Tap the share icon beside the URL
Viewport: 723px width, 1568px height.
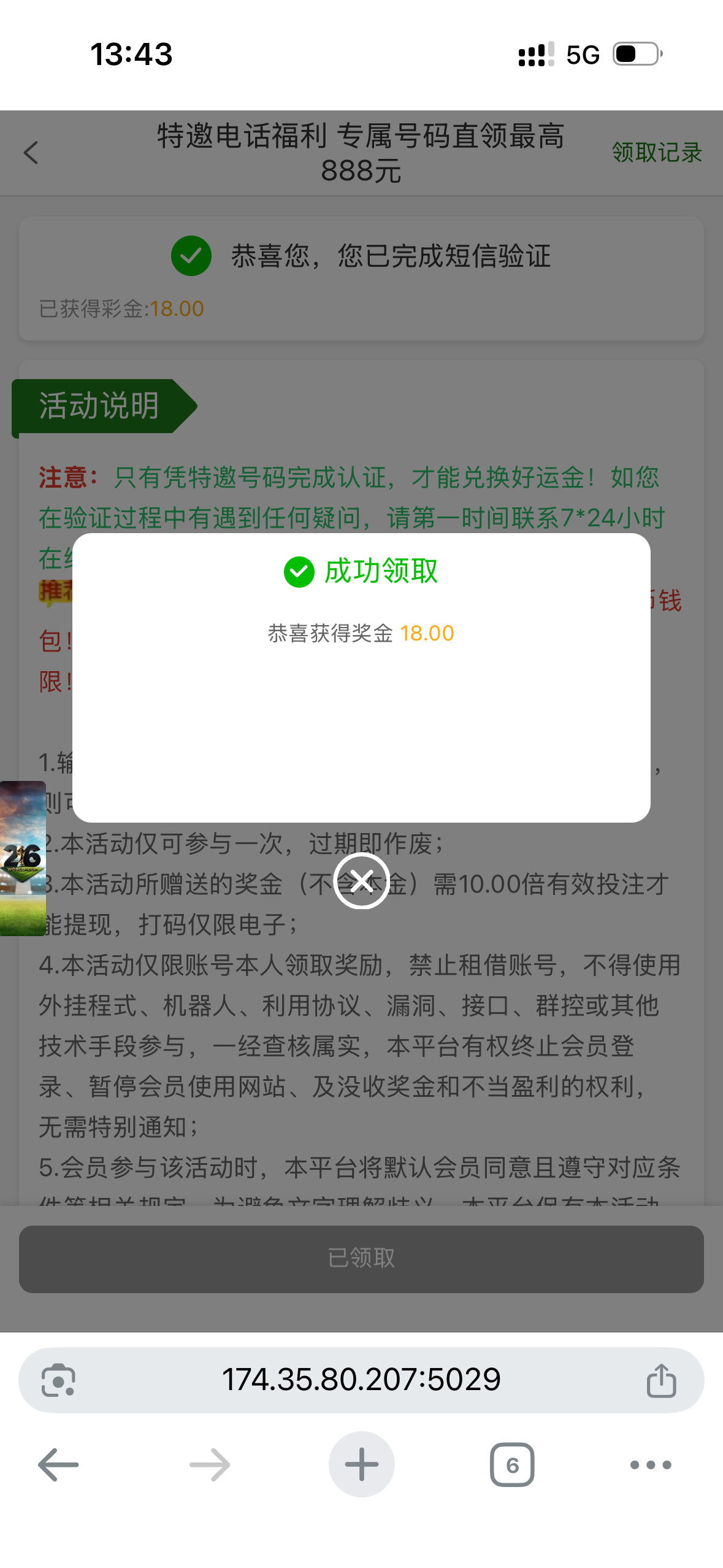(x=661, y=1380)
